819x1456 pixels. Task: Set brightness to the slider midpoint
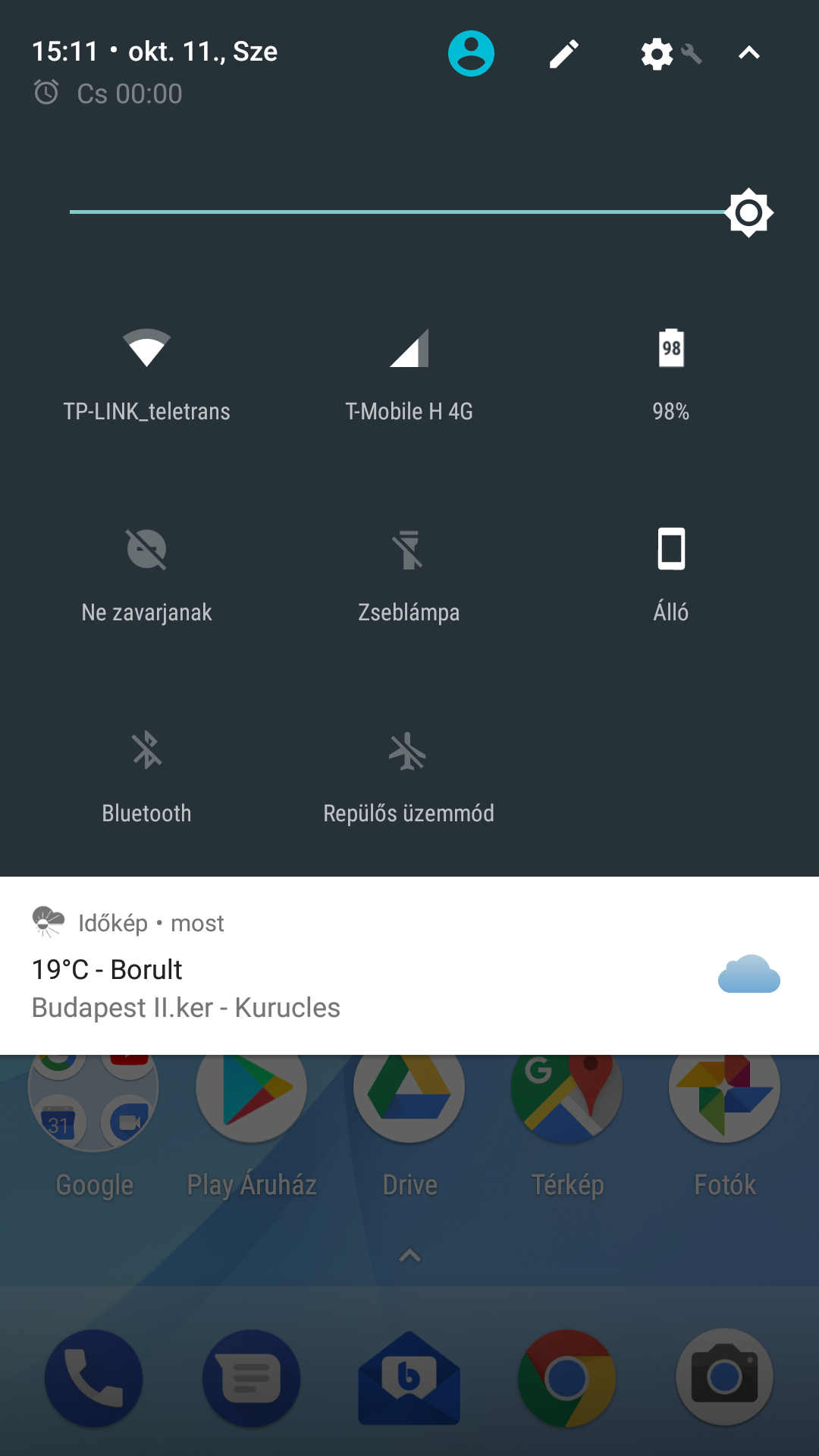(409, 212)
